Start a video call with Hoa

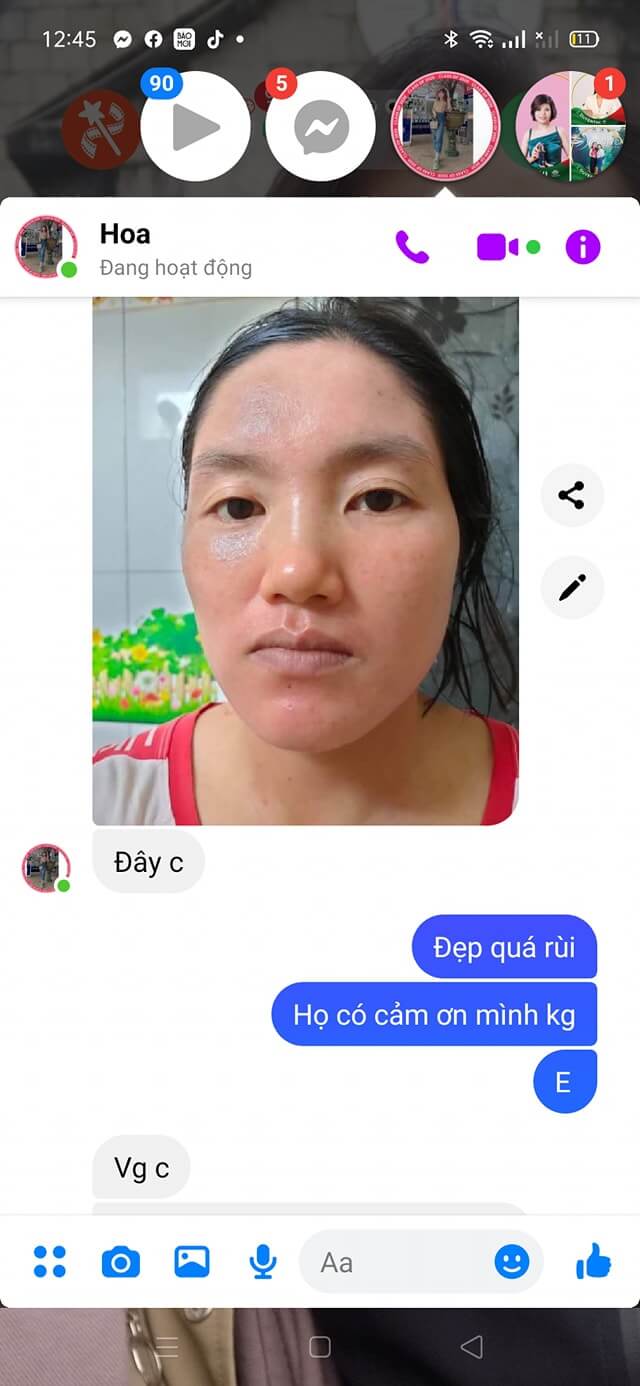498,247
